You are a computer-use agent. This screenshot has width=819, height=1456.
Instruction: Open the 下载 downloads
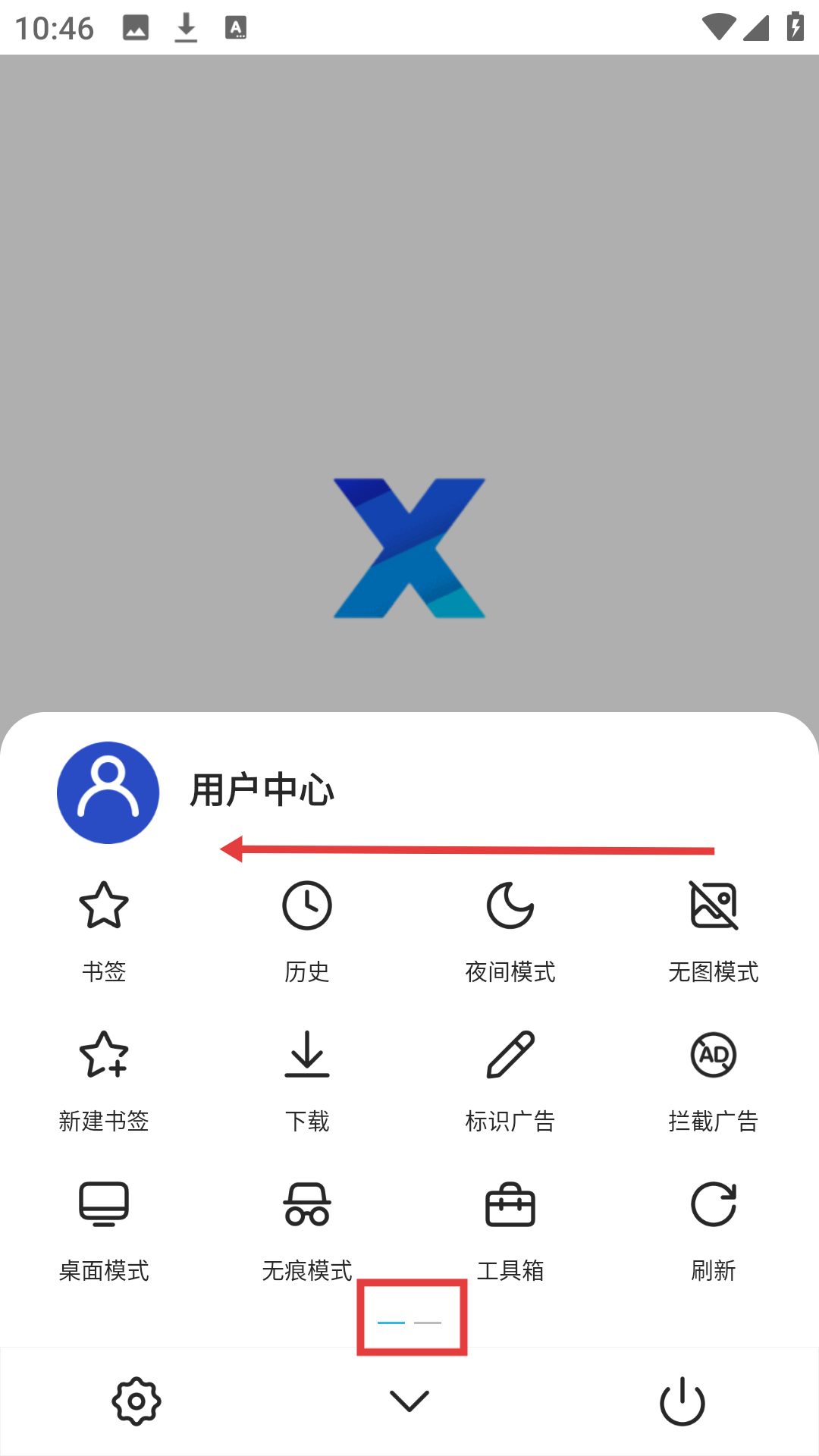307,1078
